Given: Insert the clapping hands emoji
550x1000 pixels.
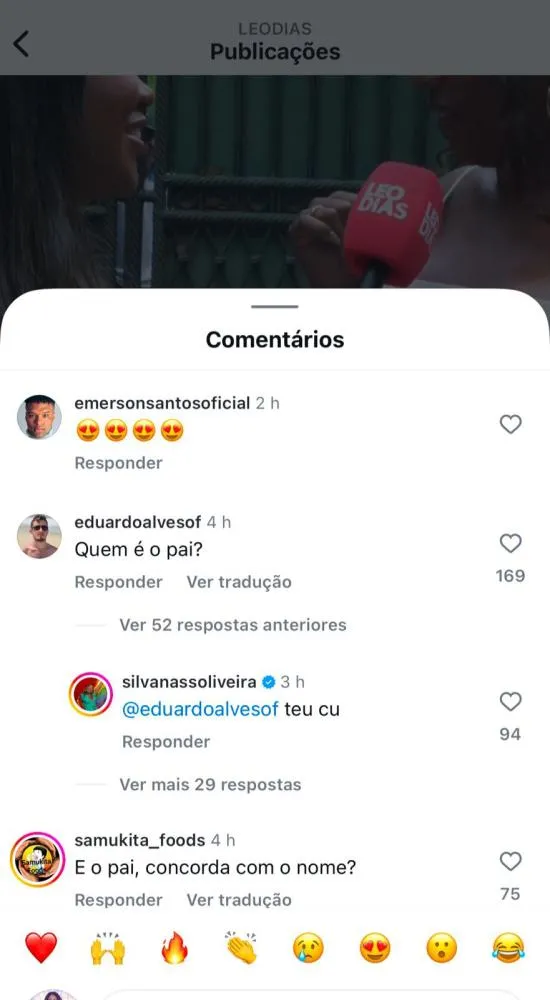Looking at the screenshot, I should (x=242, y=948).
